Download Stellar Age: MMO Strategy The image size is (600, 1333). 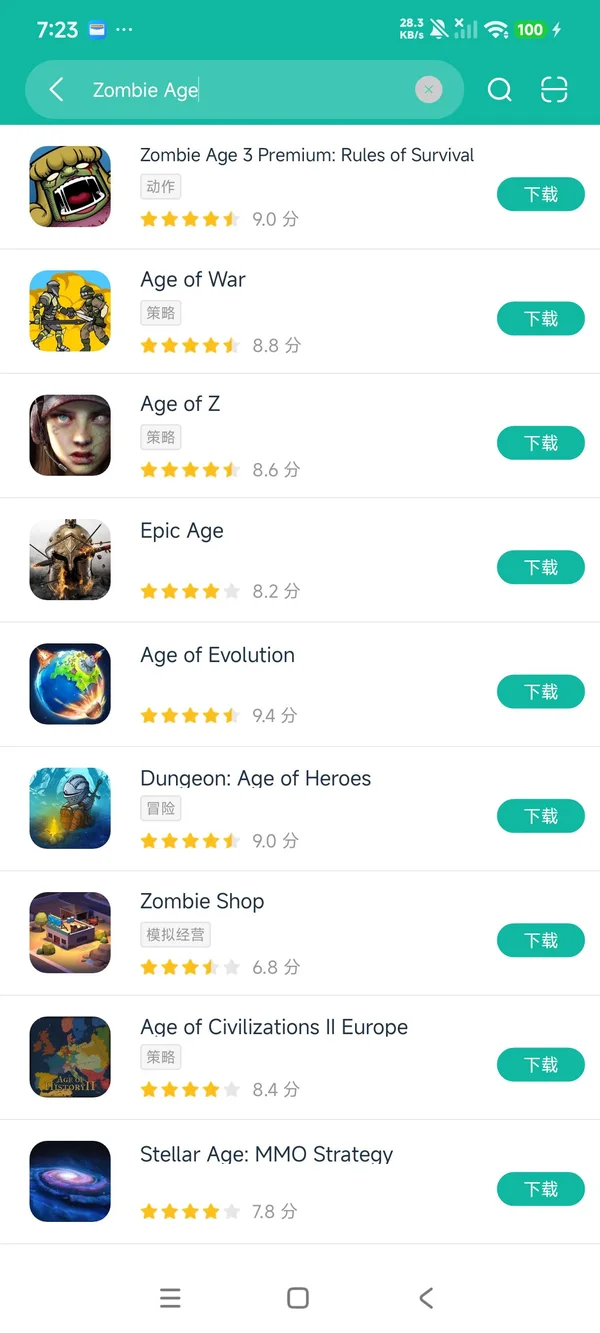point(541,1188)
